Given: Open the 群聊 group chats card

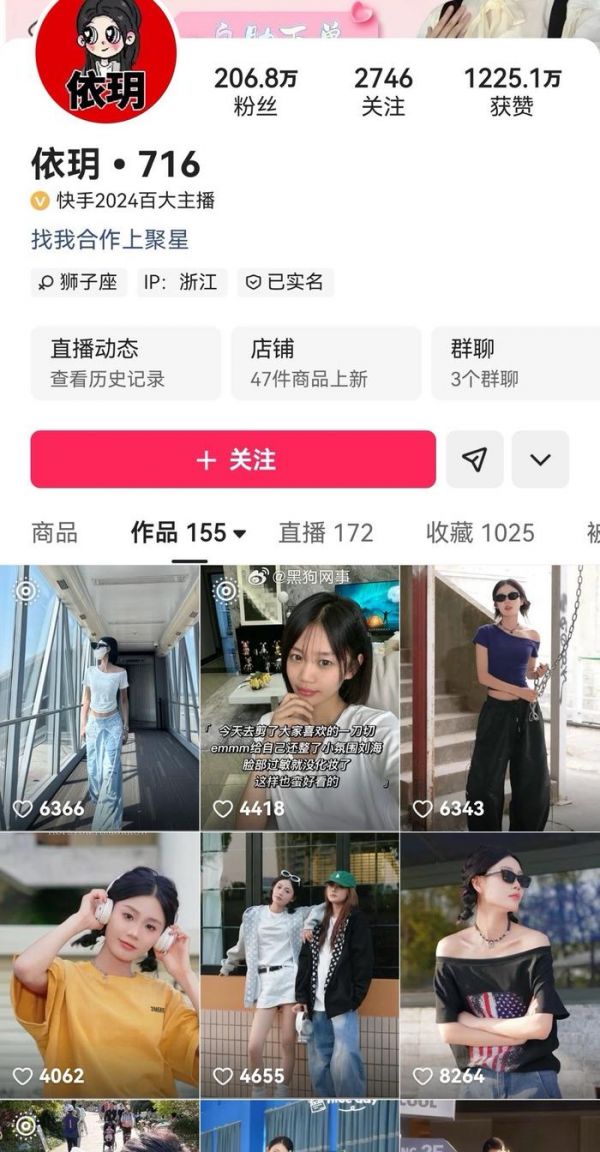Looking at the screenshot, I should [515, 363].
